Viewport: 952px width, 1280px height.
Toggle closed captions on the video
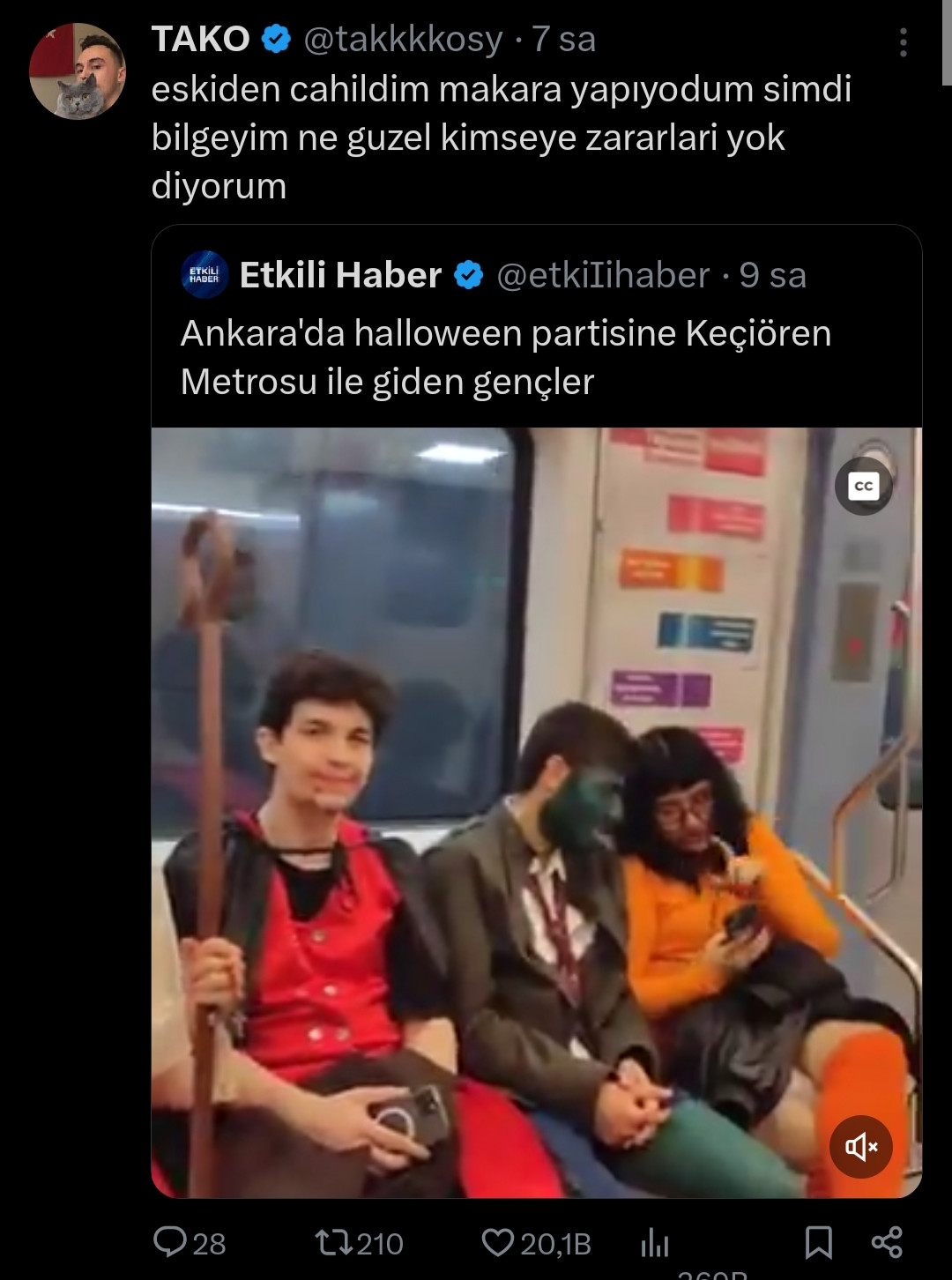click(863, 486)
